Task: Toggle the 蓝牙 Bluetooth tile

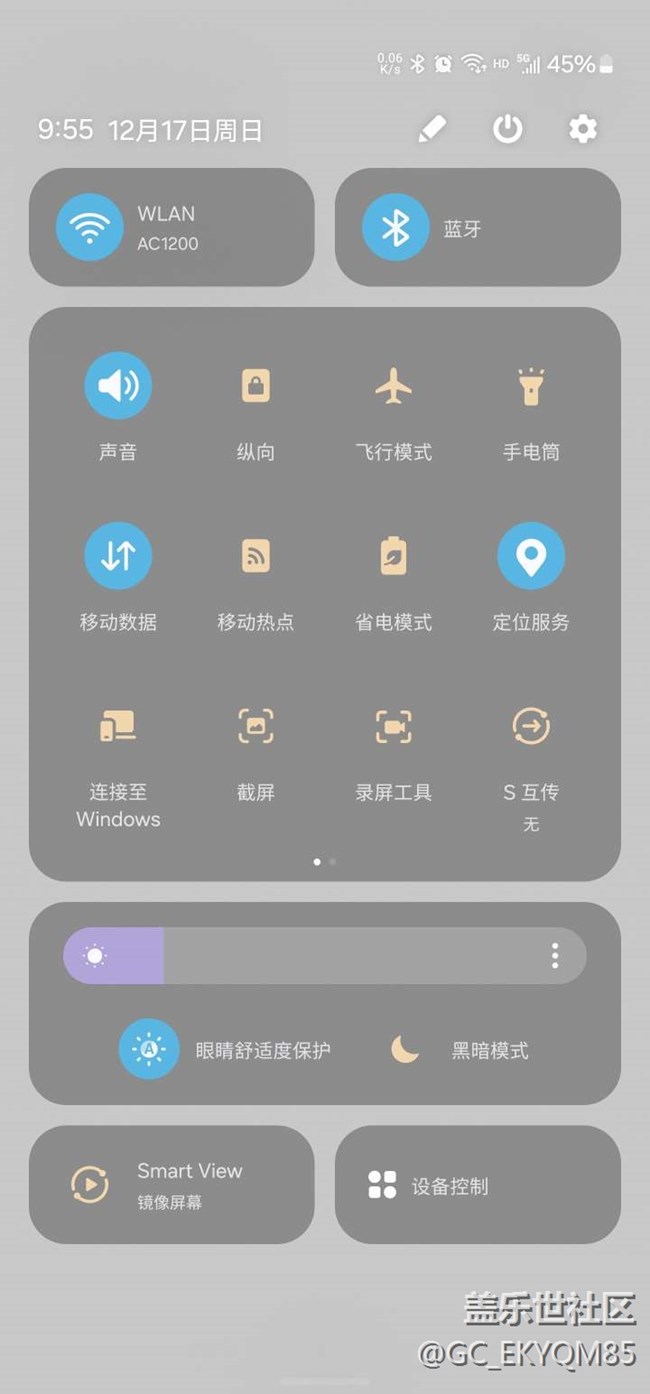Action: (x=478, y=228)
